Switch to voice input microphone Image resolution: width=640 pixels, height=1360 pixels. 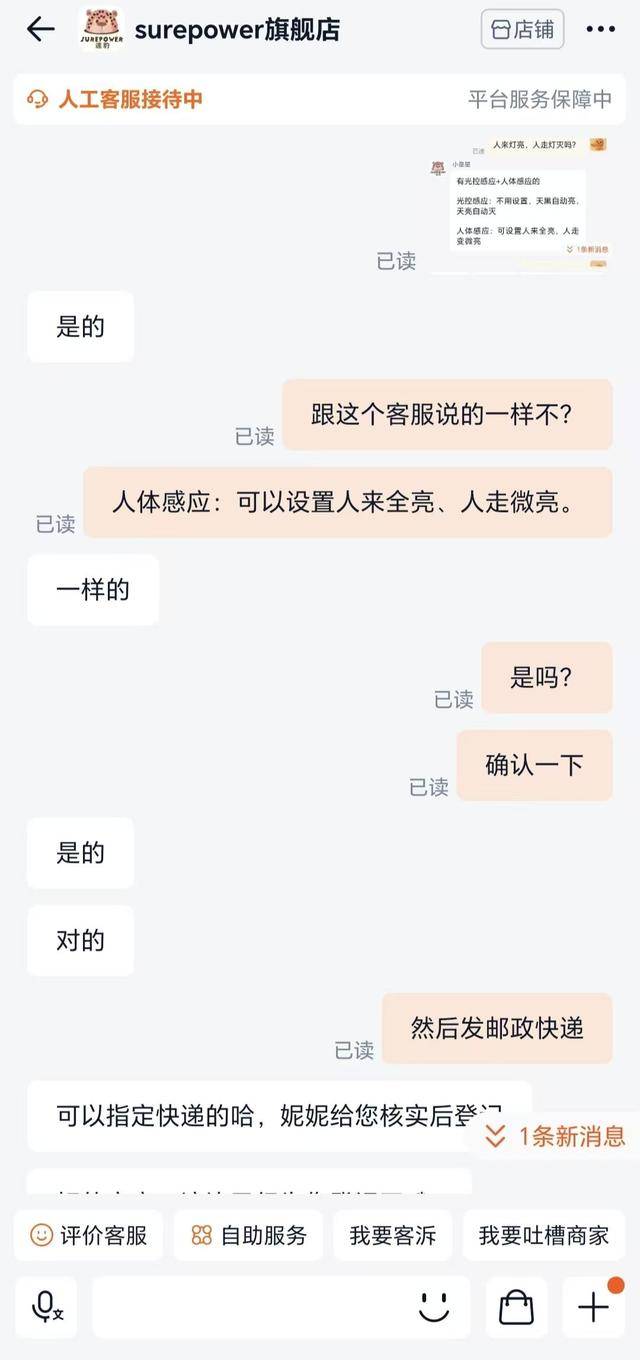click(47, 1307)
